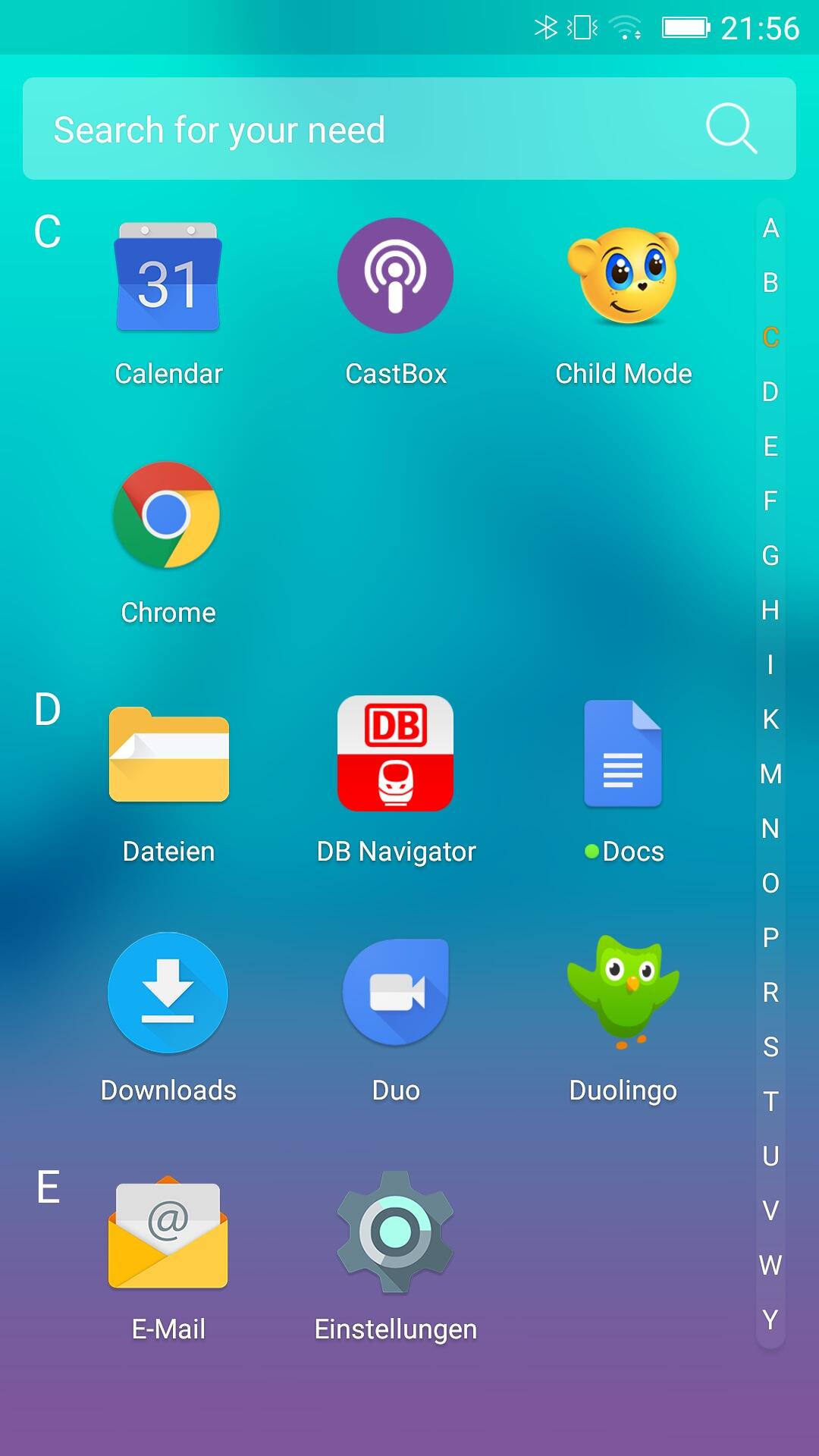This screenshot has height=1456, width=819.
Task: Jump to letter A in the index
Action: pyautogui.click(x=770, y=228)
